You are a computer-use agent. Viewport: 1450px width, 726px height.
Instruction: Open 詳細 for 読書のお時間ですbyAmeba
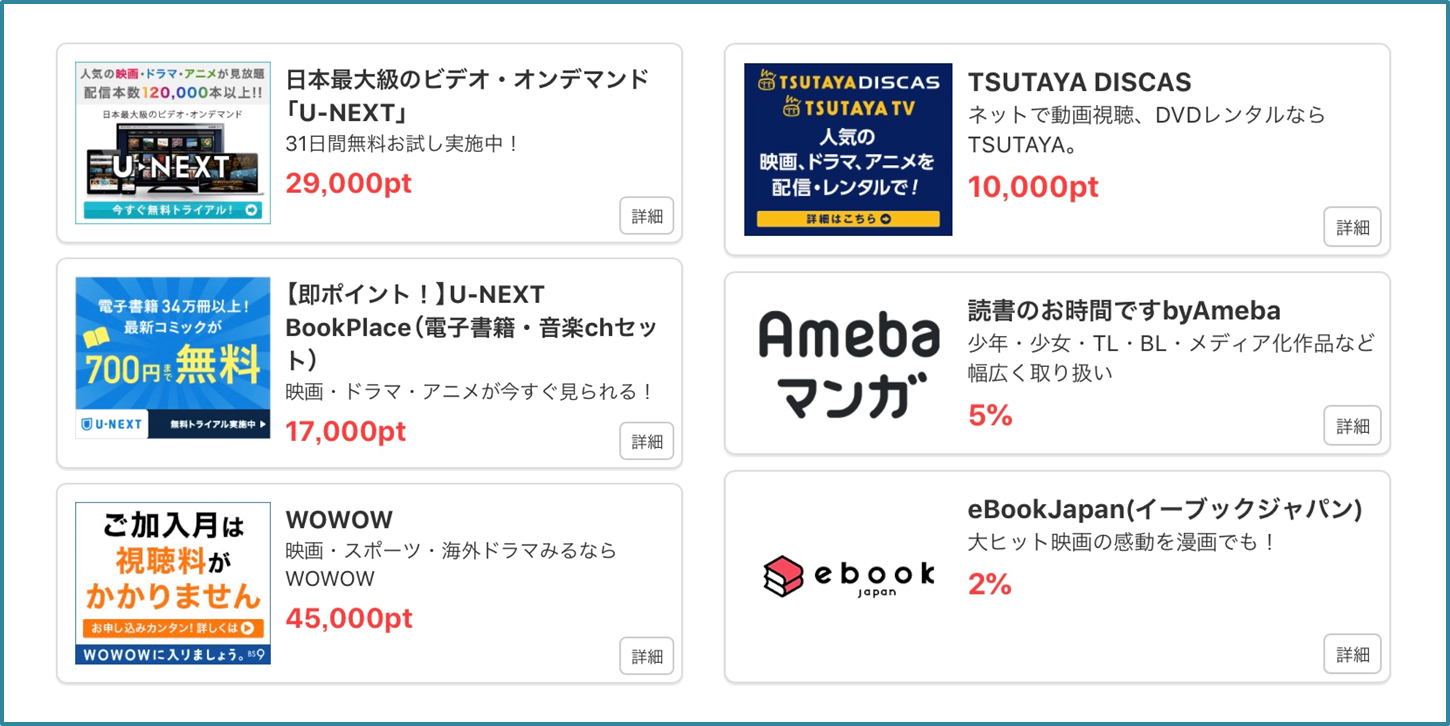(x=1352, y=426)
